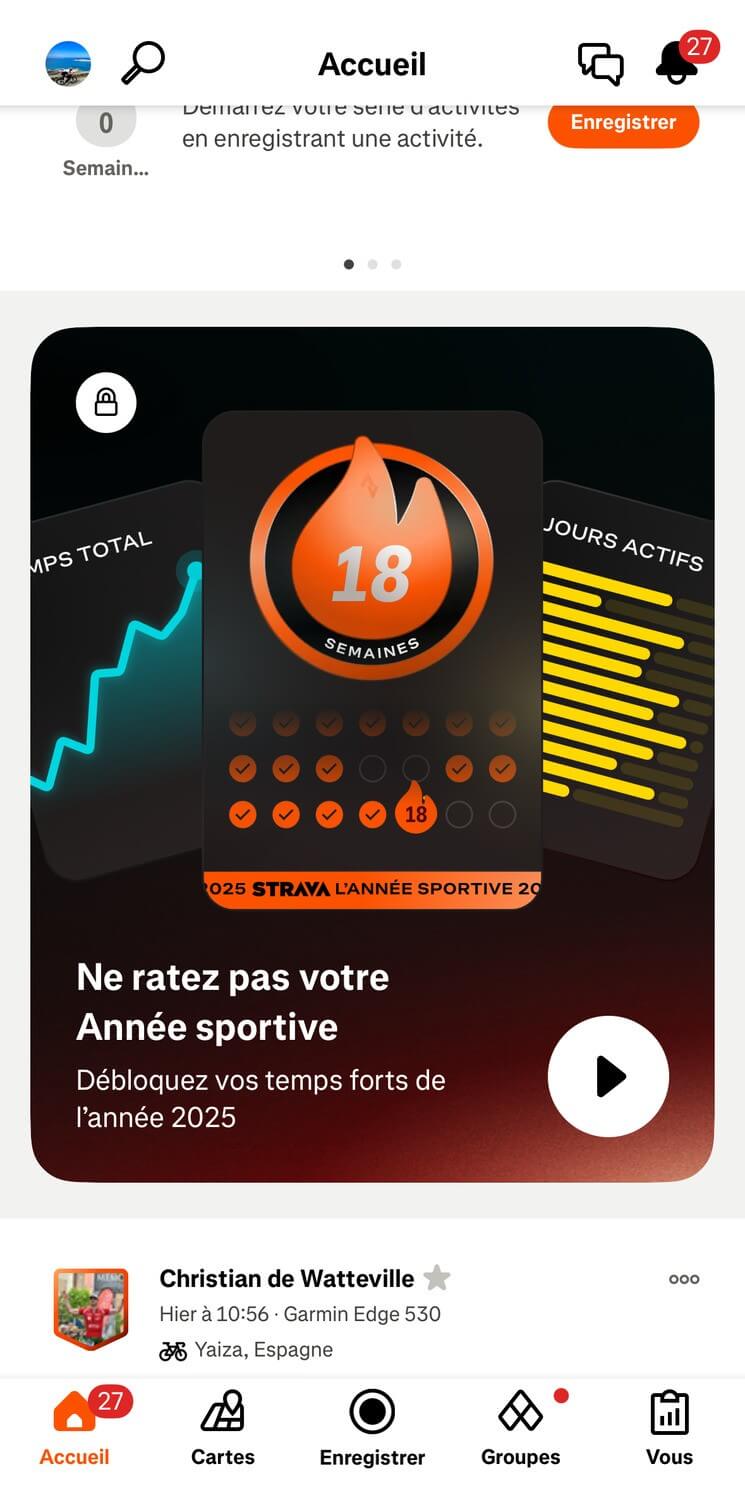745x1500 pixels.
Task: Open the Vous tab
Action: click(x=669, y=1428)
